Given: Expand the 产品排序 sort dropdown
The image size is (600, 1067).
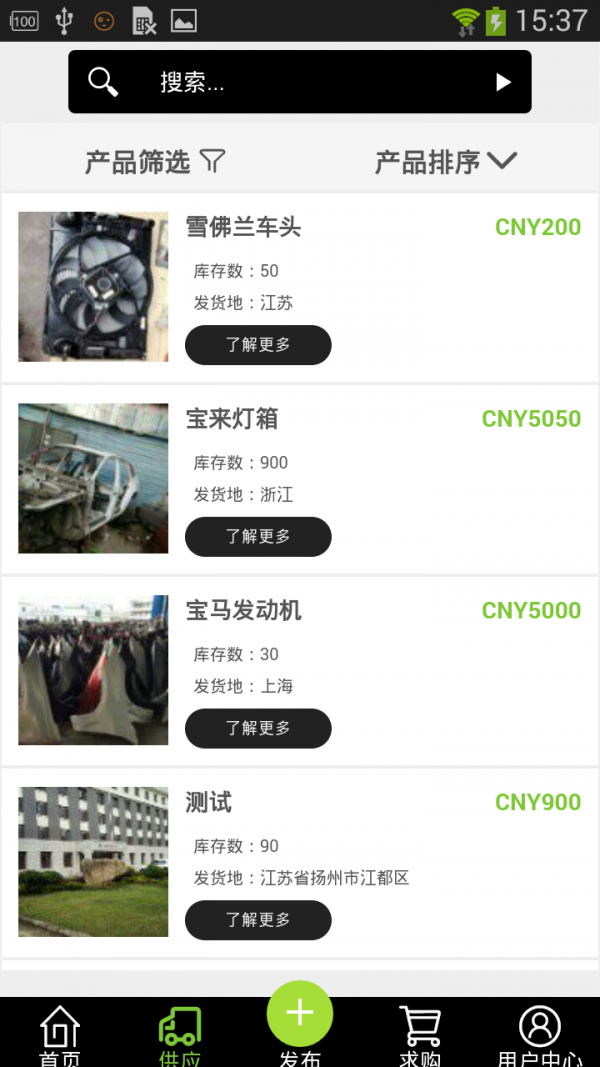Looking at the screenshot, I should (x=445, y=161).
